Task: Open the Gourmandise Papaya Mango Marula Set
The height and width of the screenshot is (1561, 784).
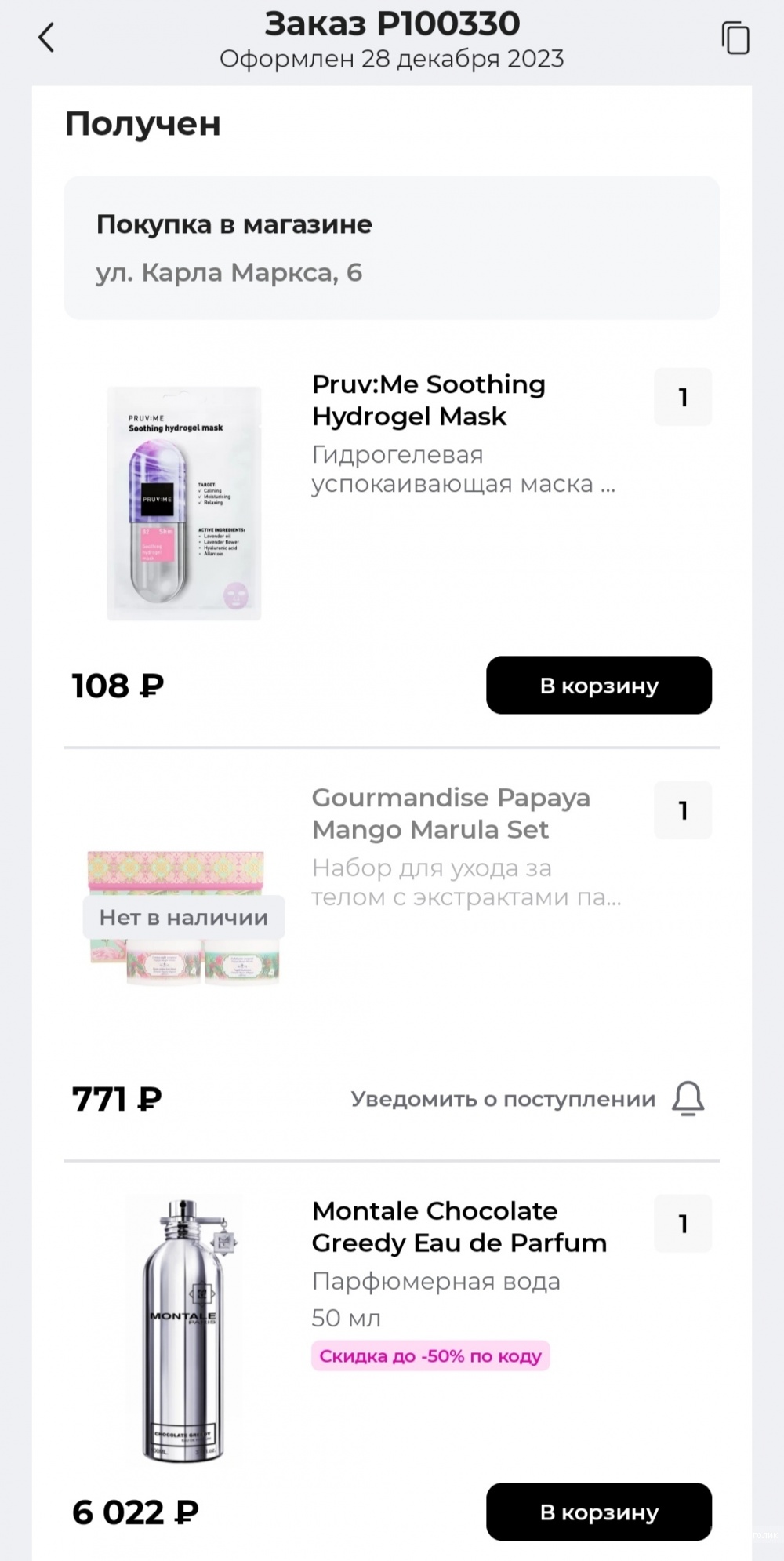Action: click(x=450, y=813)
